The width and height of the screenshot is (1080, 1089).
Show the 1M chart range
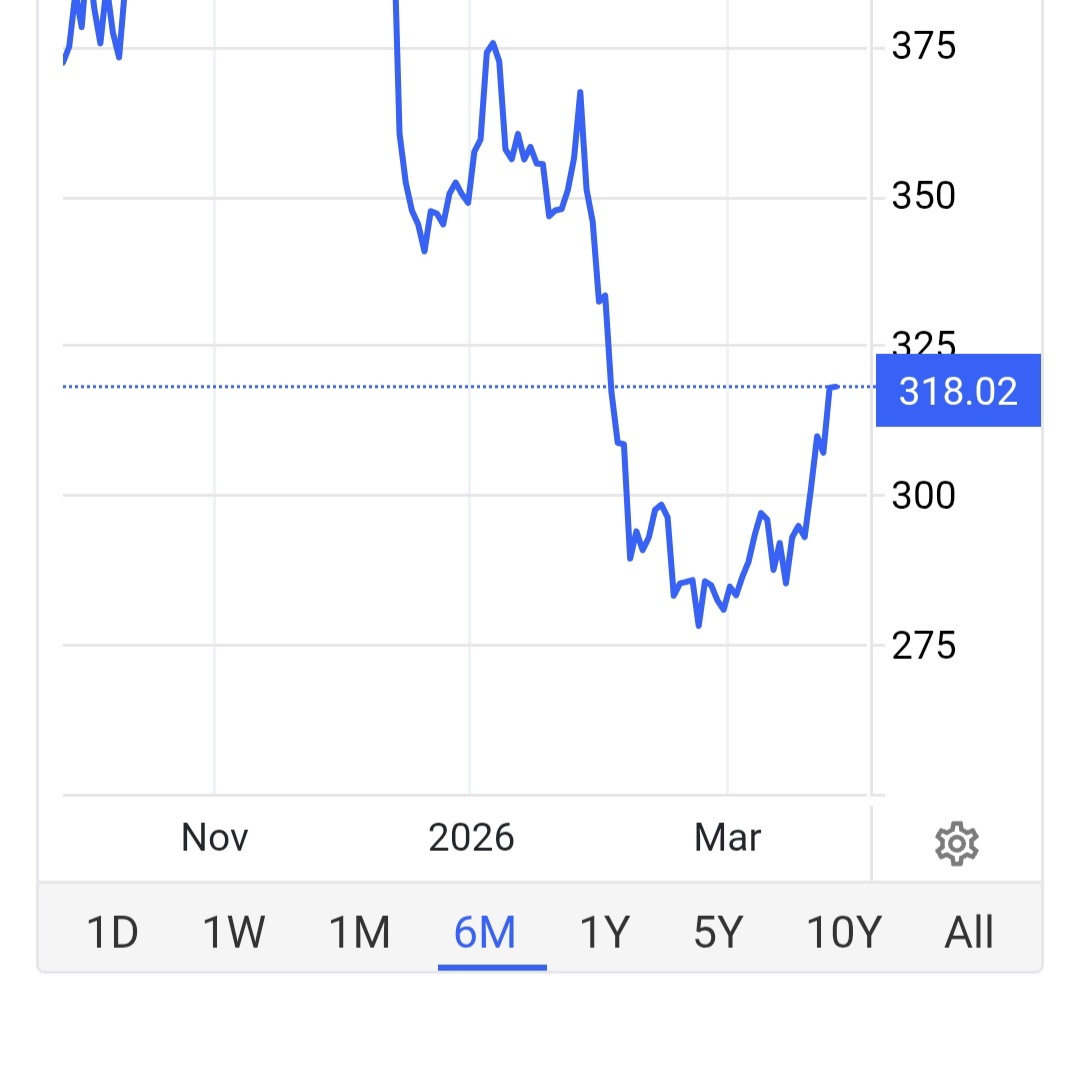click(359, 933)
